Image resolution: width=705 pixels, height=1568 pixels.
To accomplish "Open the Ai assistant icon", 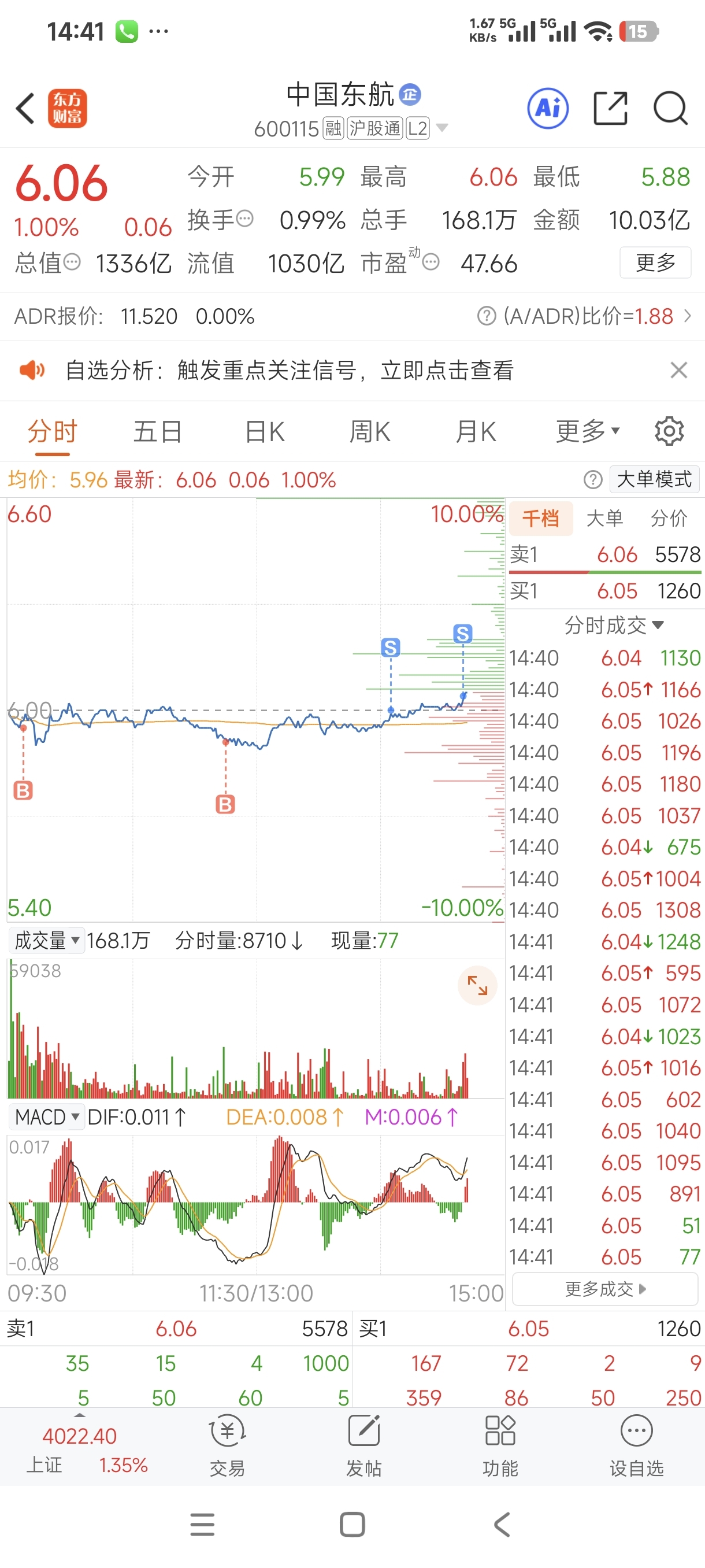I will (x=548, y=108).
